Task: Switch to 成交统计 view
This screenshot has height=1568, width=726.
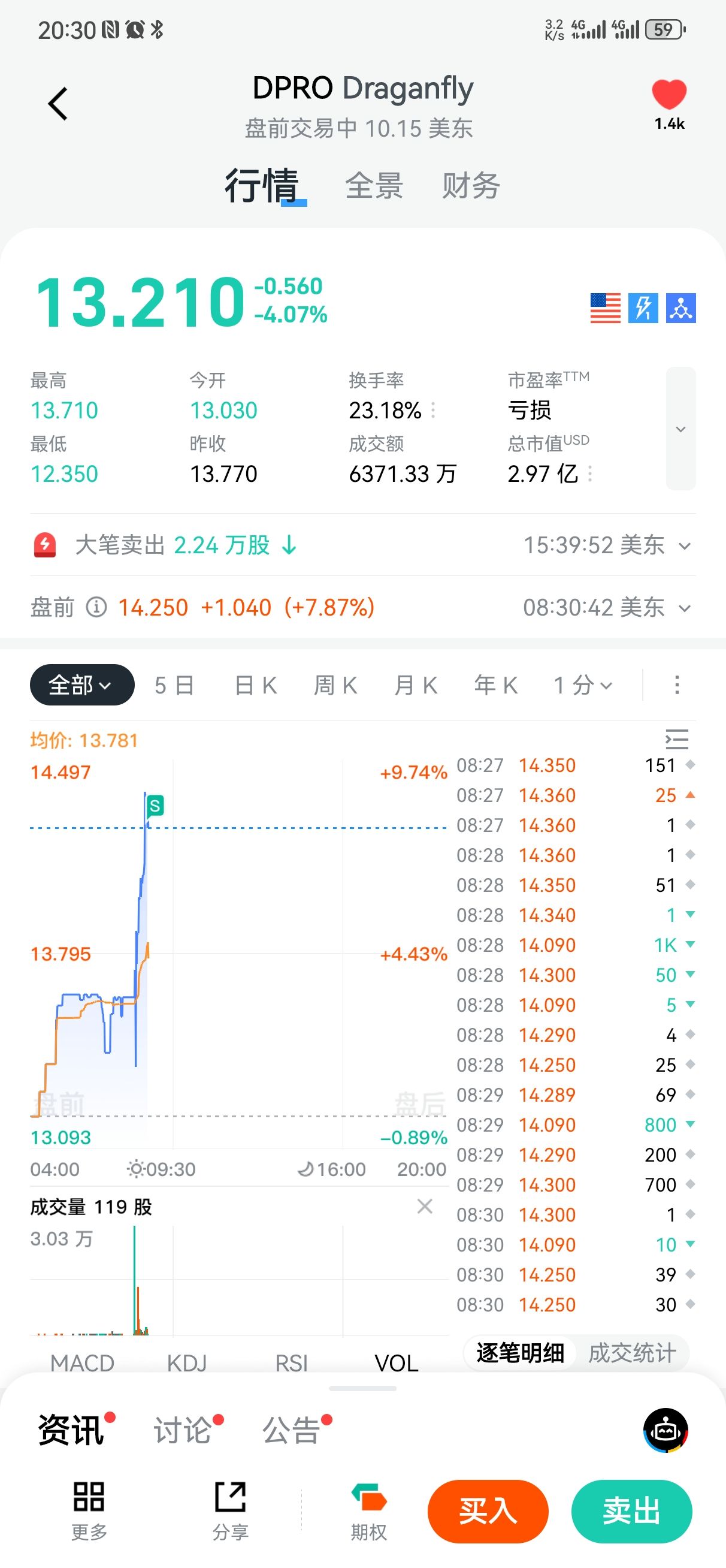Action: [632, 1353]
